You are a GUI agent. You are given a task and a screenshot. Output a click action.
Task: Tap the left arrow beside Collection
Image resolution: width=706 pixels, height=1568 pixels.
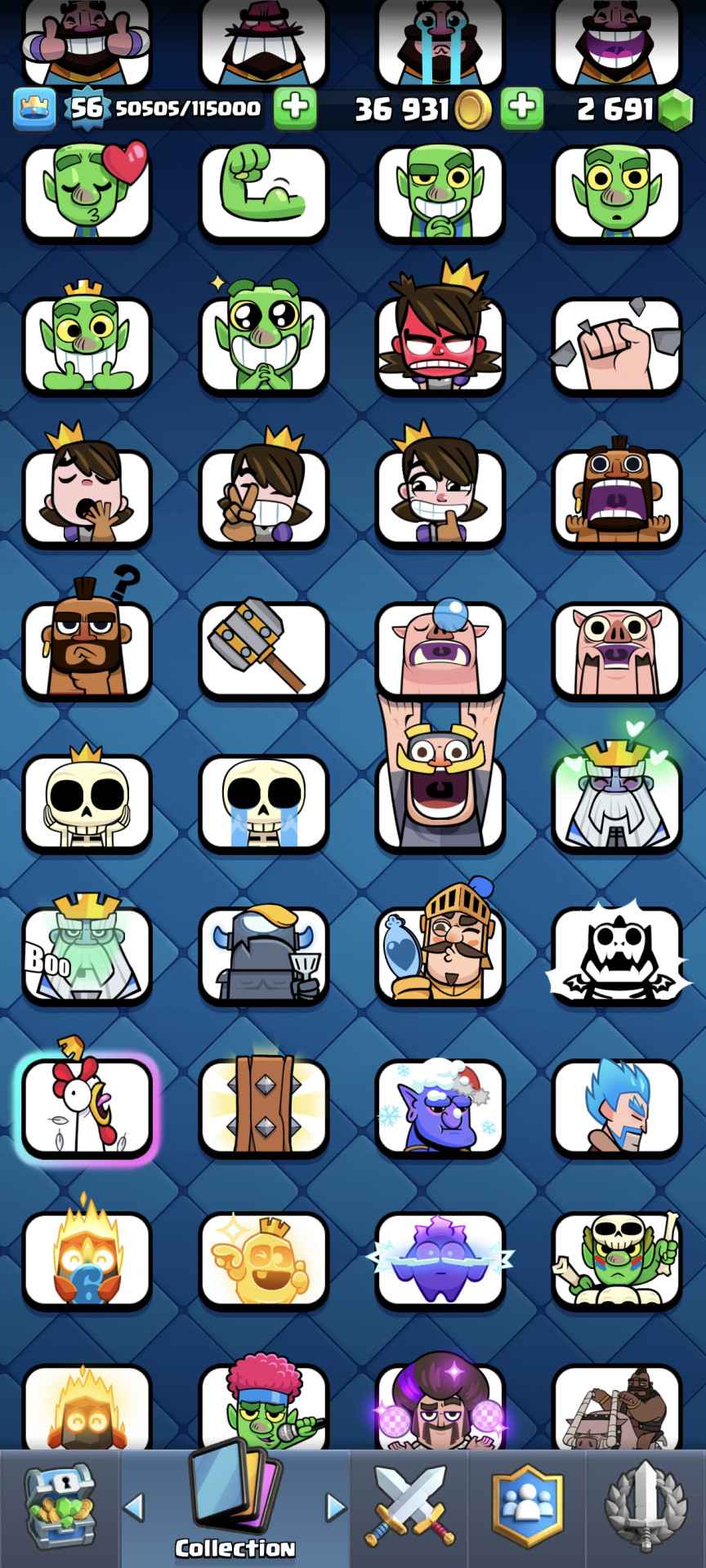click(135, 1506)
